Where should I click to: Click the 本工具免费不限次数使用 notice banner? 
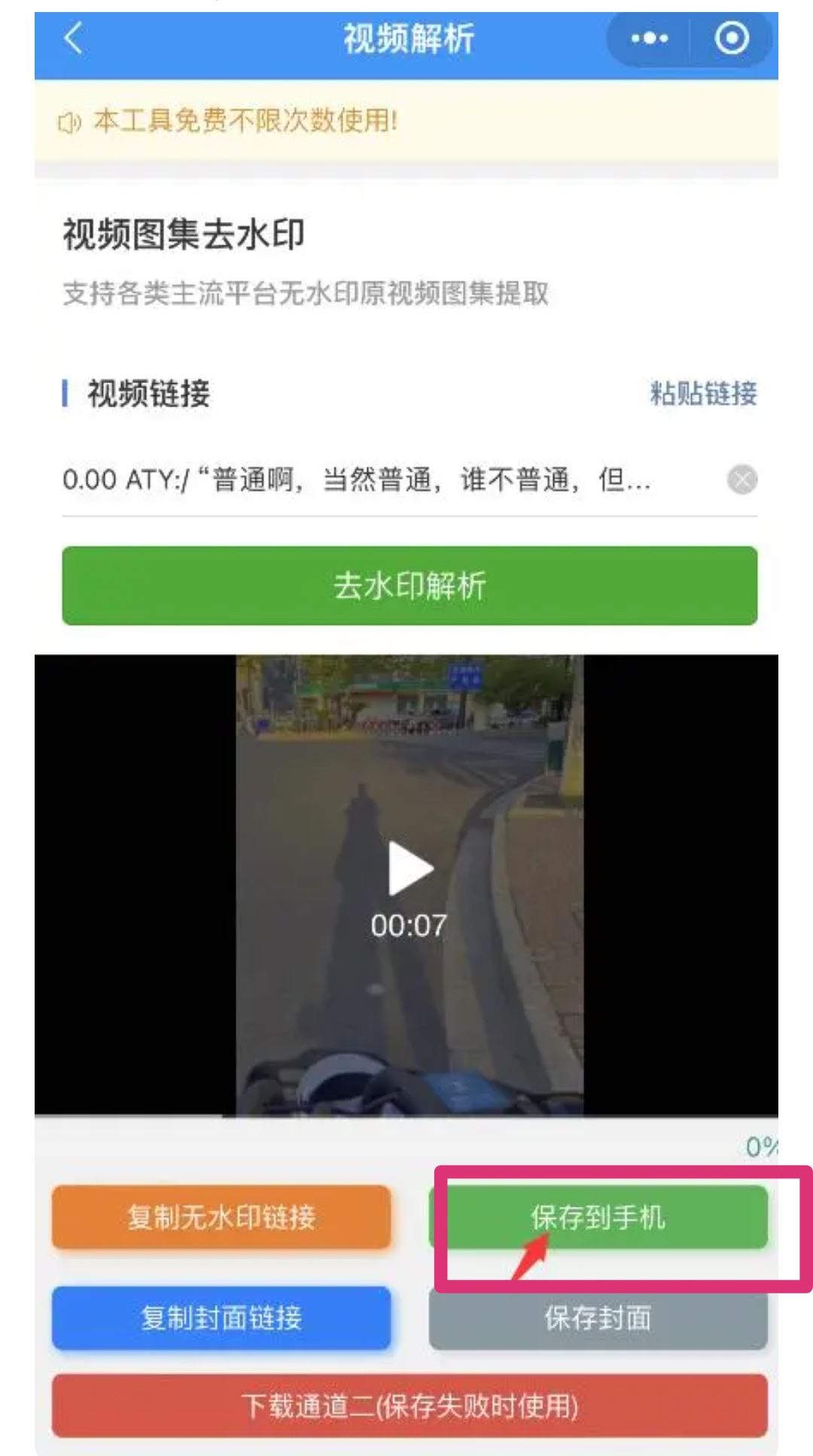(x=406, y=121)
